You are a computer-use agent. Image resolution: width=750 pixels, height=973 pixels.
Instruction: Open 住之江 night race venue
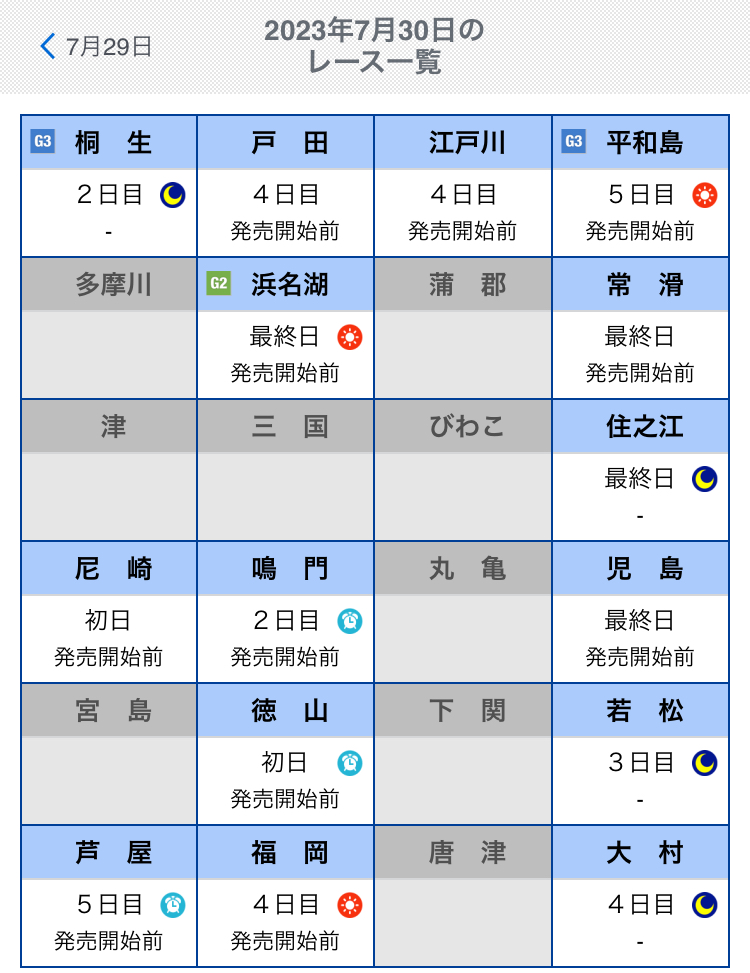coord(640,470)
